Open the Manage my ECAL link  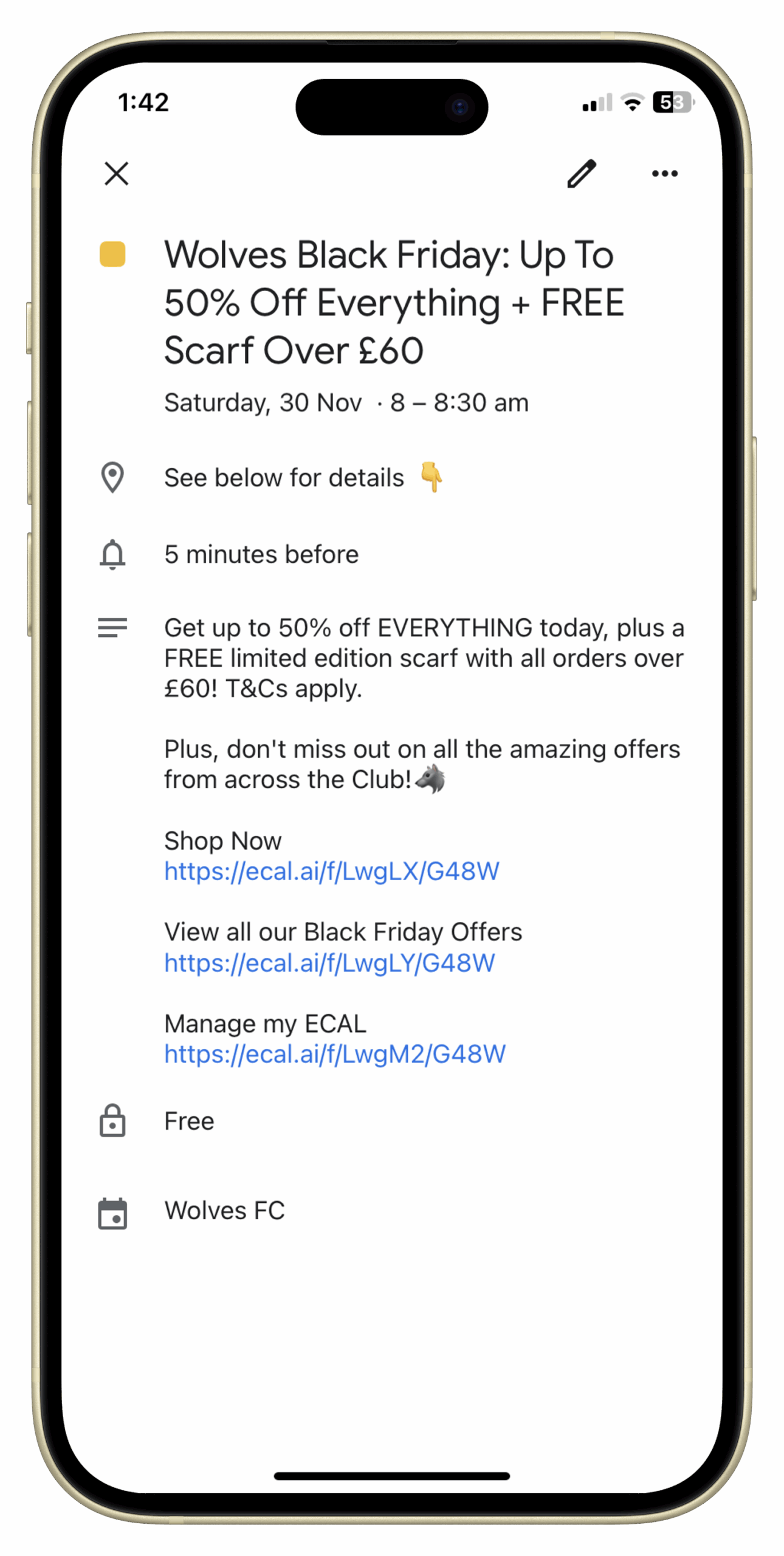point(334,1055)
